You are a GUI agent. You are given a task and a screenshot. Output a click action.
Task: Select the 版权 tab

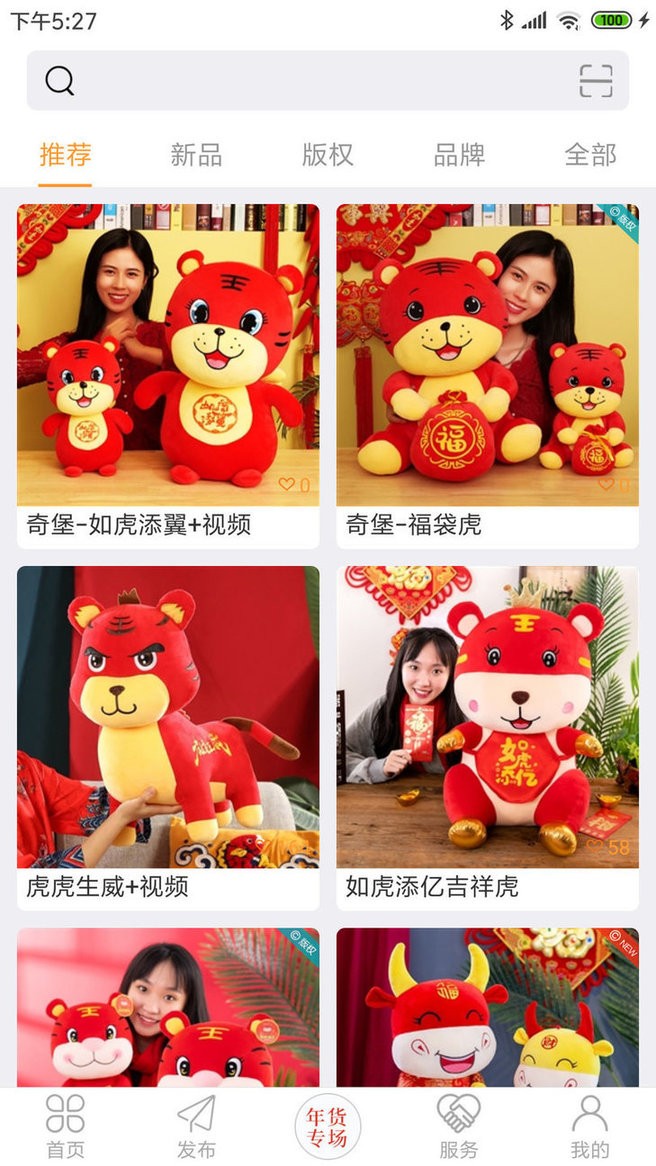coord(327,155)
